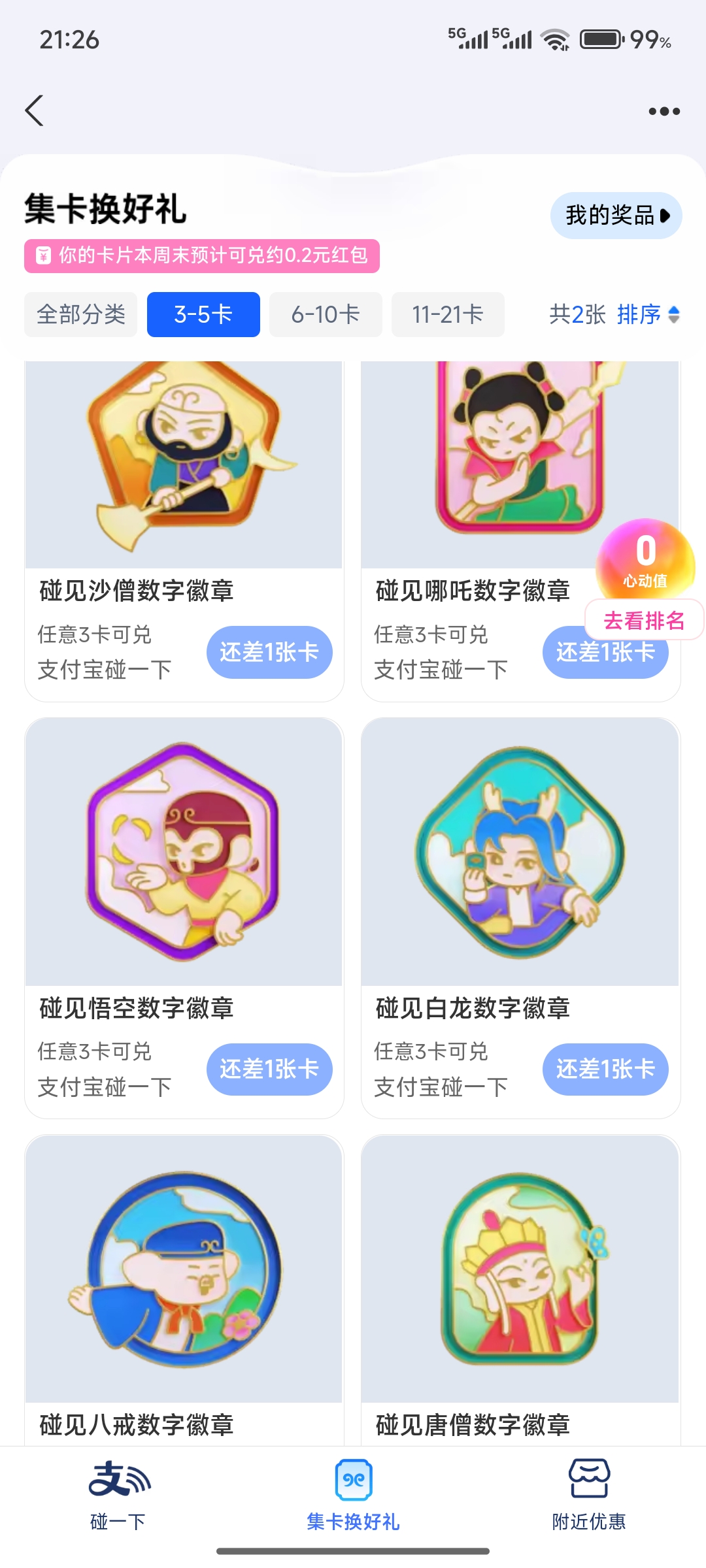Tap 还差1张卡 on the 白龙 badge

[605, 1070]
